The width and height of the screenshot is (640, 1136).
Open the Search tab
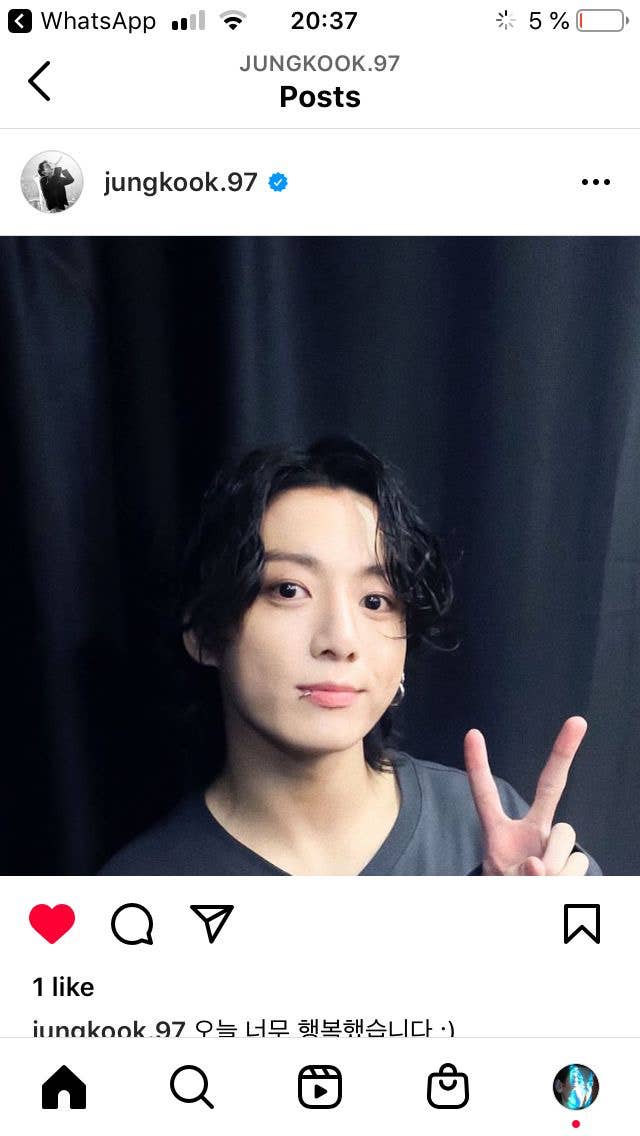(191, 1087)
